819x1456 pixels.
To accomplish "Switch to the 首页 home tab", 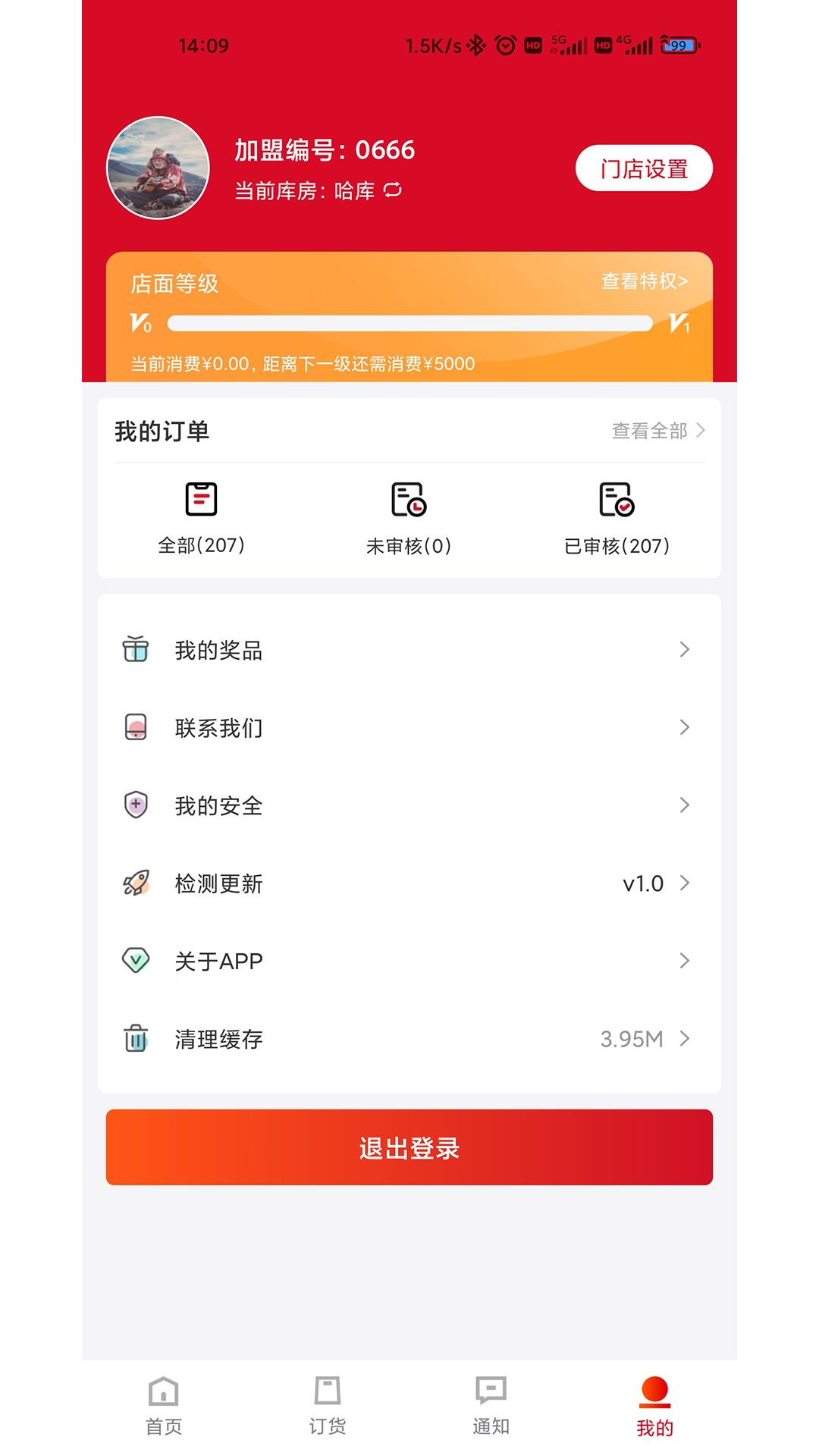I will (x=164, y=1406).
